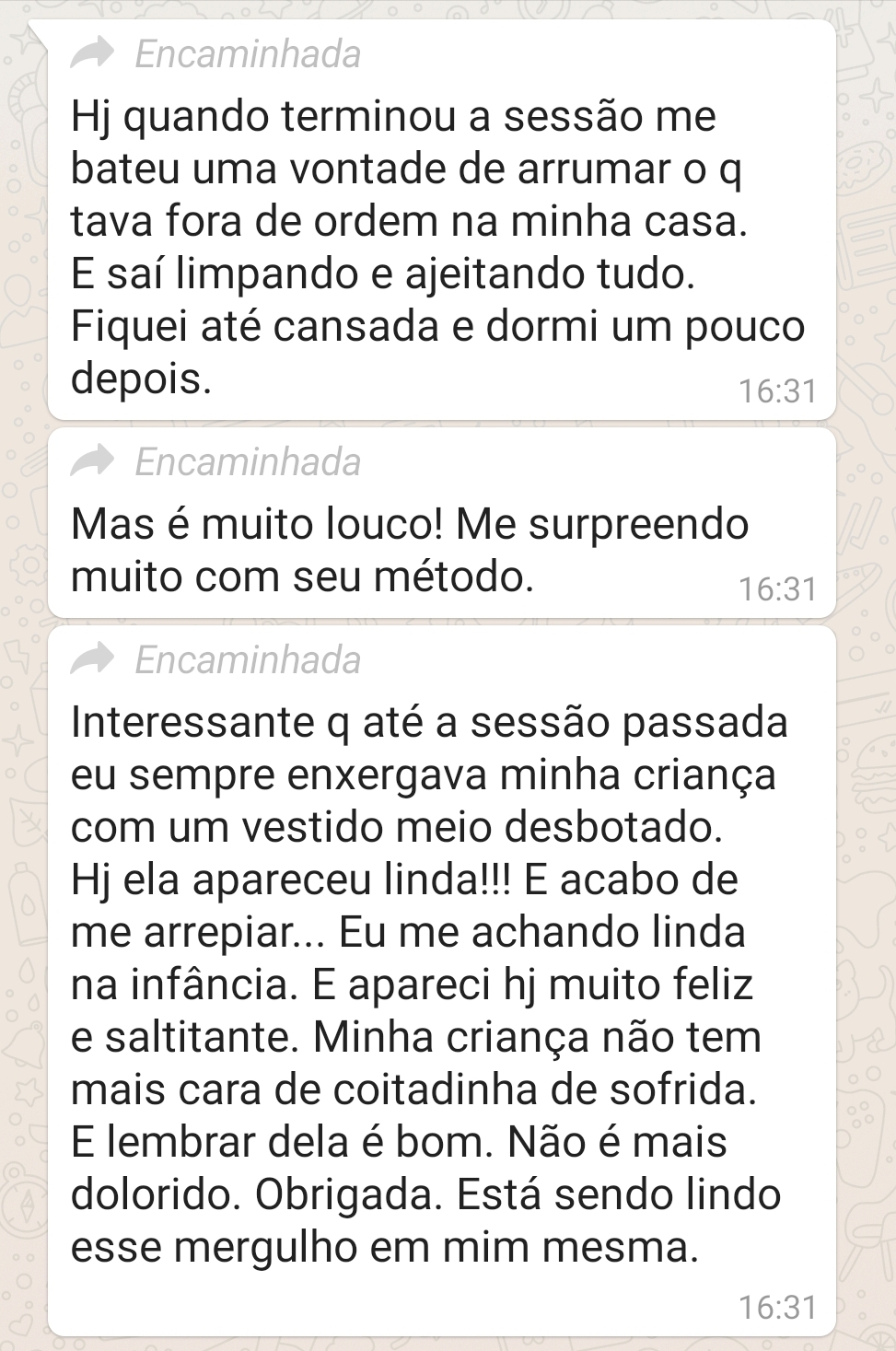This screenshot has height=1351, width=896.
Task: Click the forward arrow icon on third message
Action: tap(95, 659)
